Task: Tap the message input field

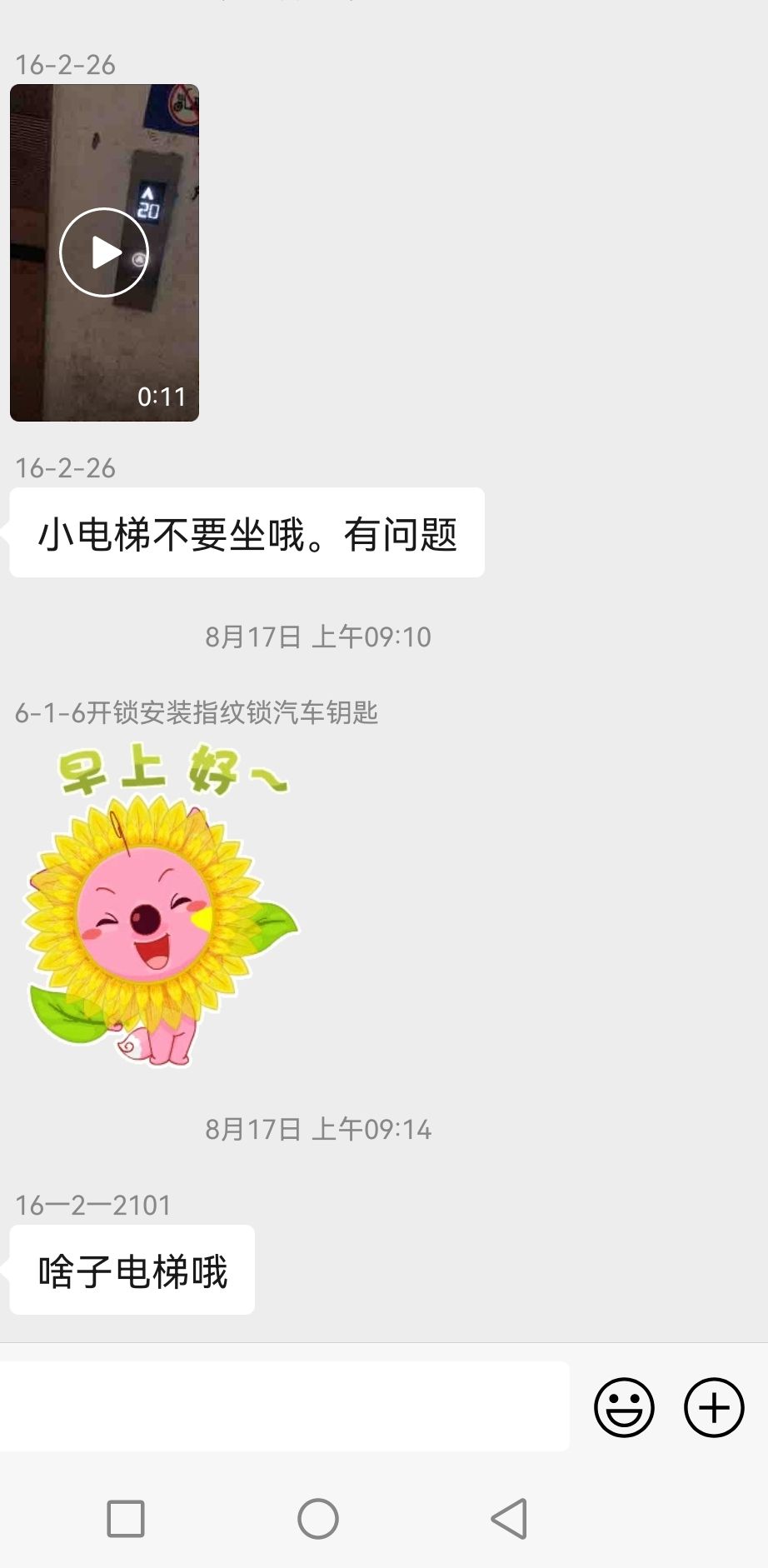Action: 285,1406
